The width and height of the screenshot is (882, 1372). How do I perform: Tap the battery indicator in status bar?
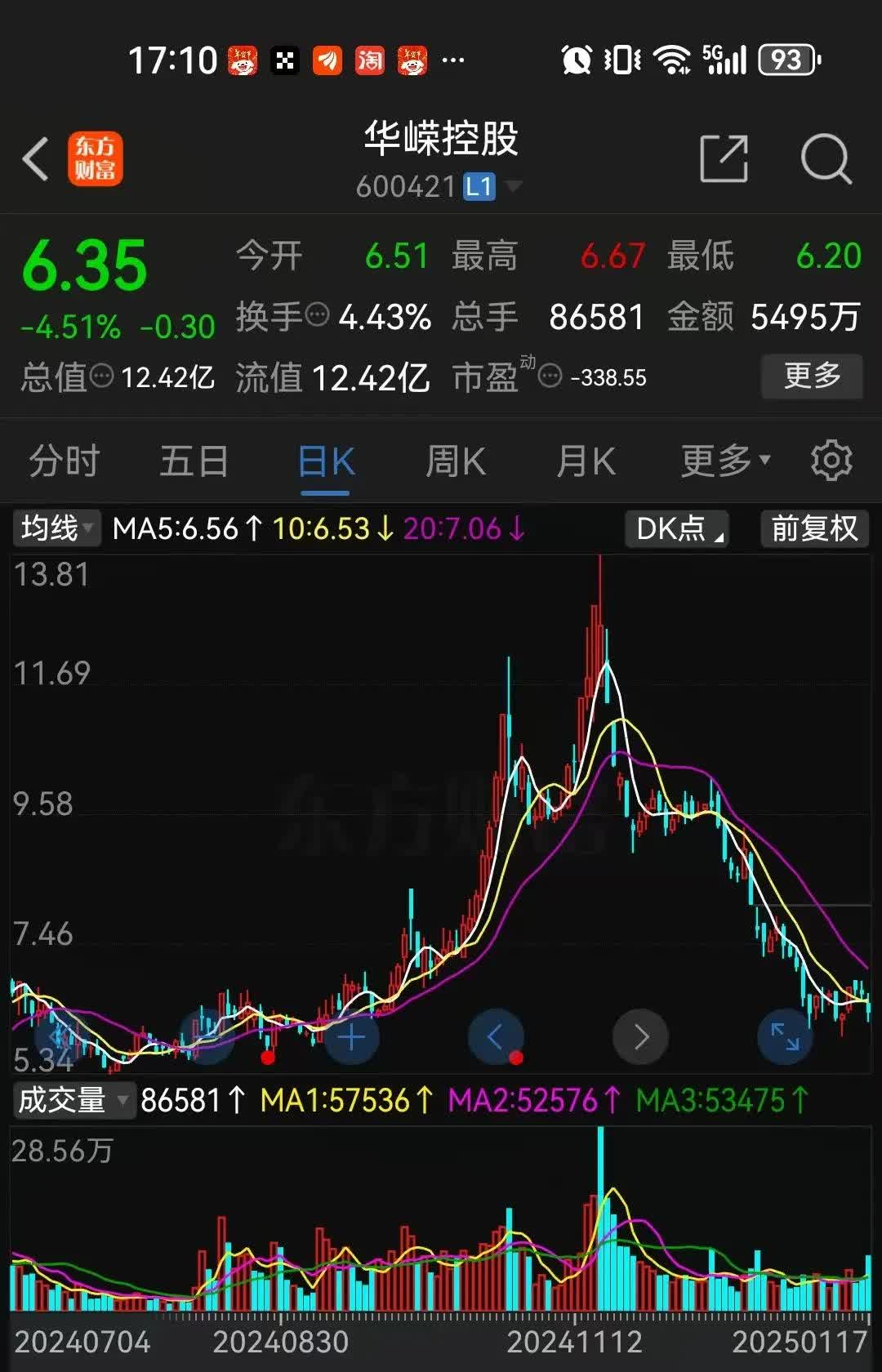(x=786, y=59)
